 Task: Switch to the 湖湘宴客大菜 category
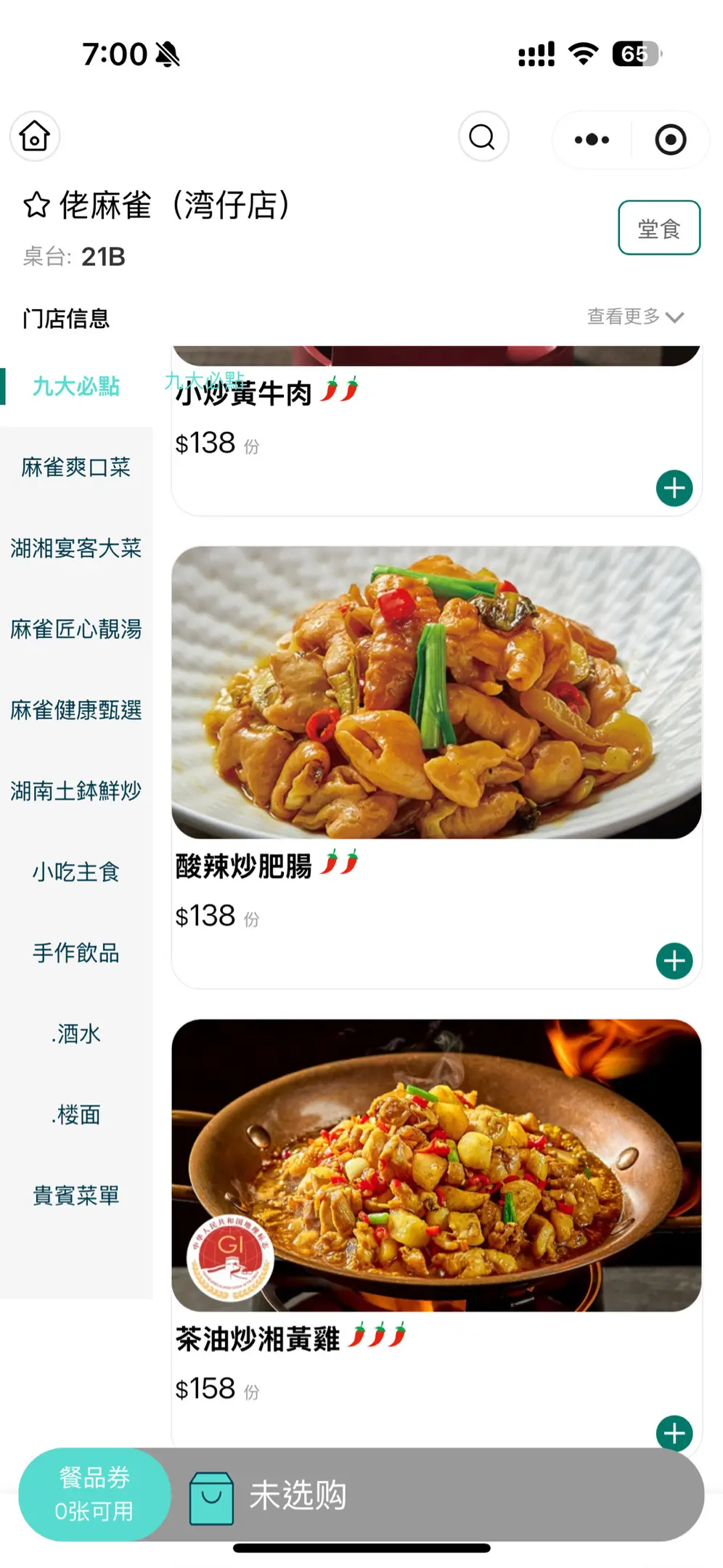coord(76,548)
